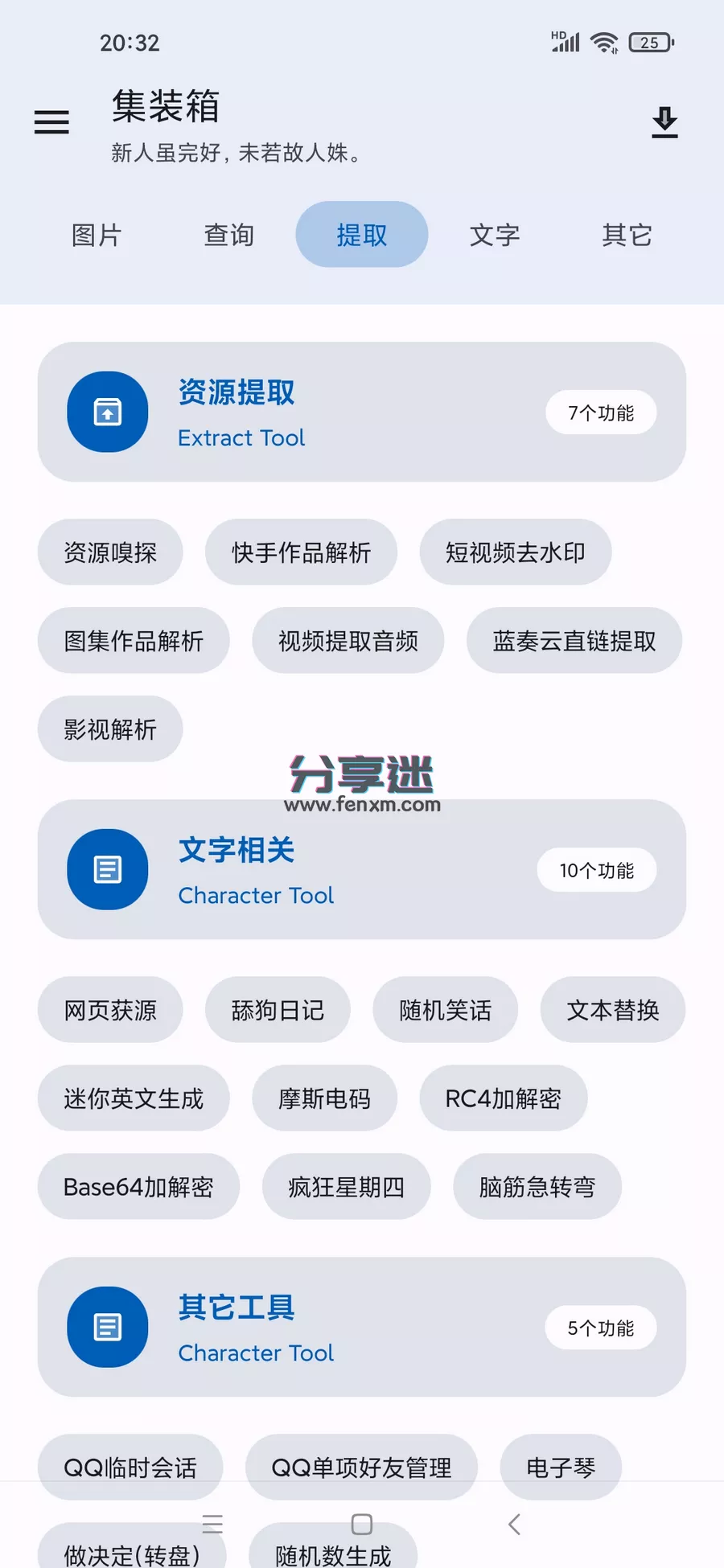Click the 7个功能 badge on 资源提取
The height and width of the screenshot is (1568, 724).
(600, 412)
